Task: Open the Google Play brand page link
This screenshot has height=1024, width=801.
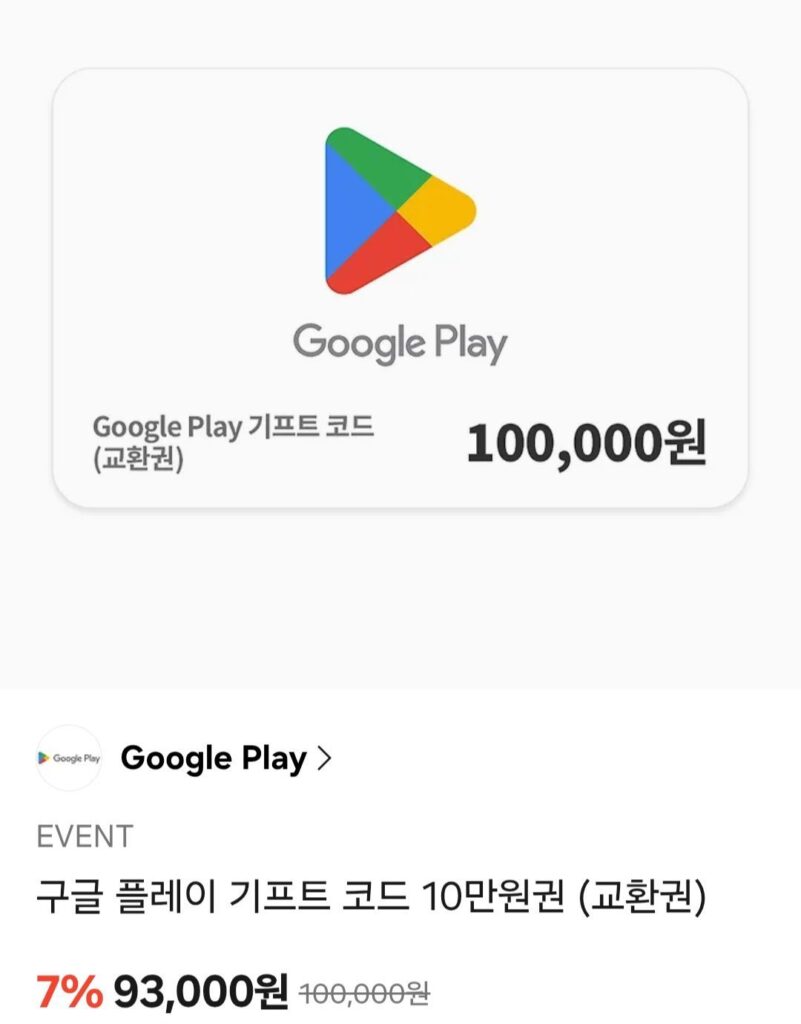Action: pos(215,758)
